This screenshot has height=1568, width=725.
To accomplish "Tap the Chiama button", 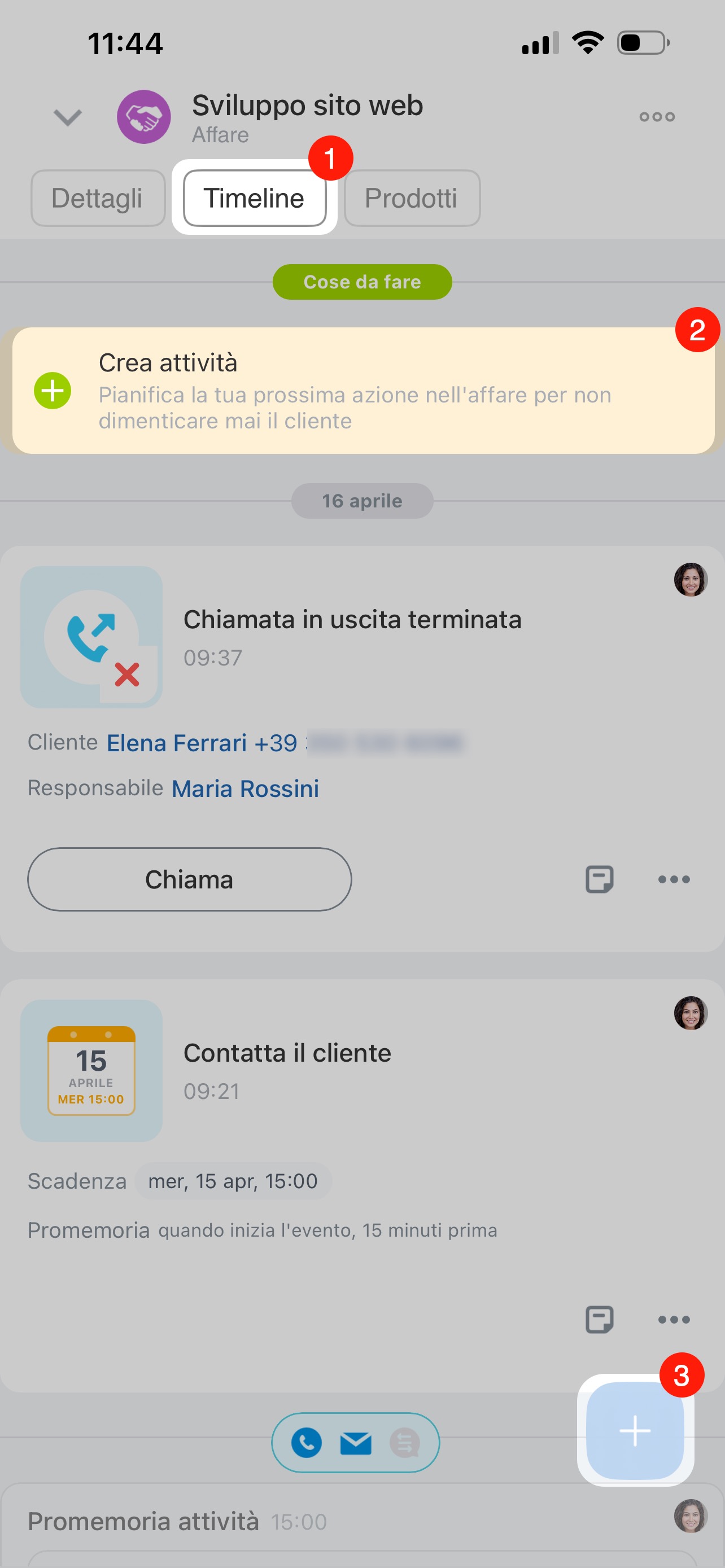I will [x=189, y=879].
